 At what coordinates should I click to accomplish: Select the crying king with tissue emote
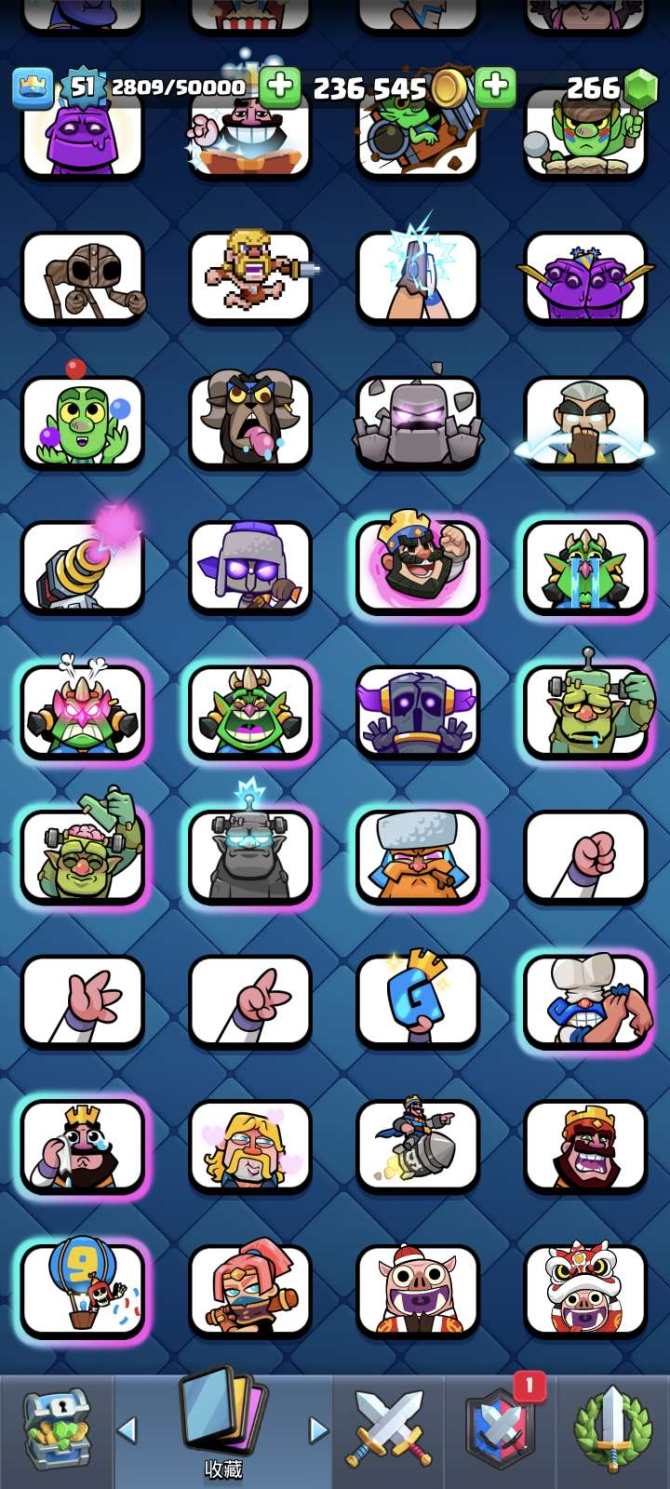82,1145
